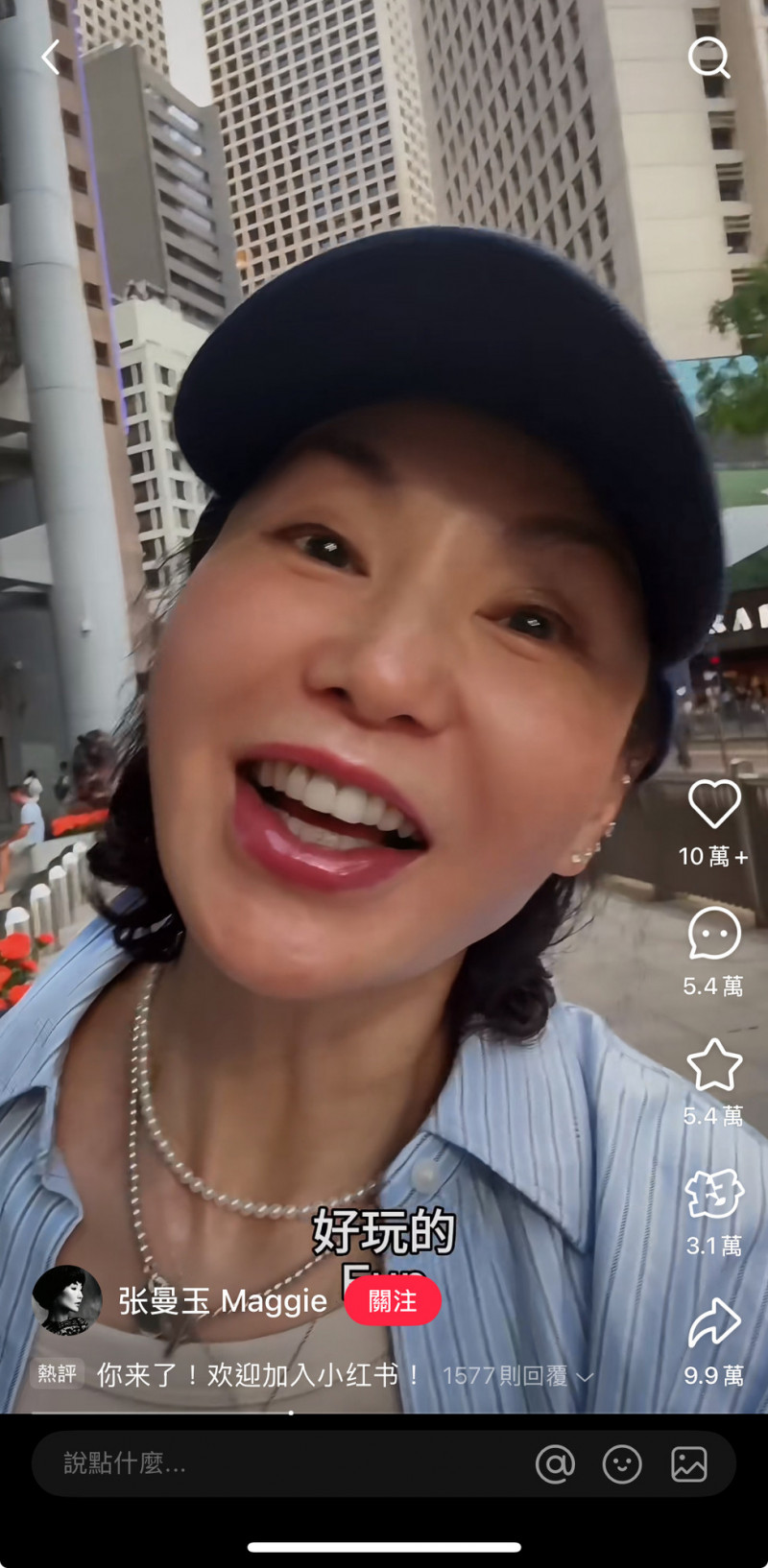Open the emoji picker icon
Screen dimensions: 768x1568
[622, 1464]
